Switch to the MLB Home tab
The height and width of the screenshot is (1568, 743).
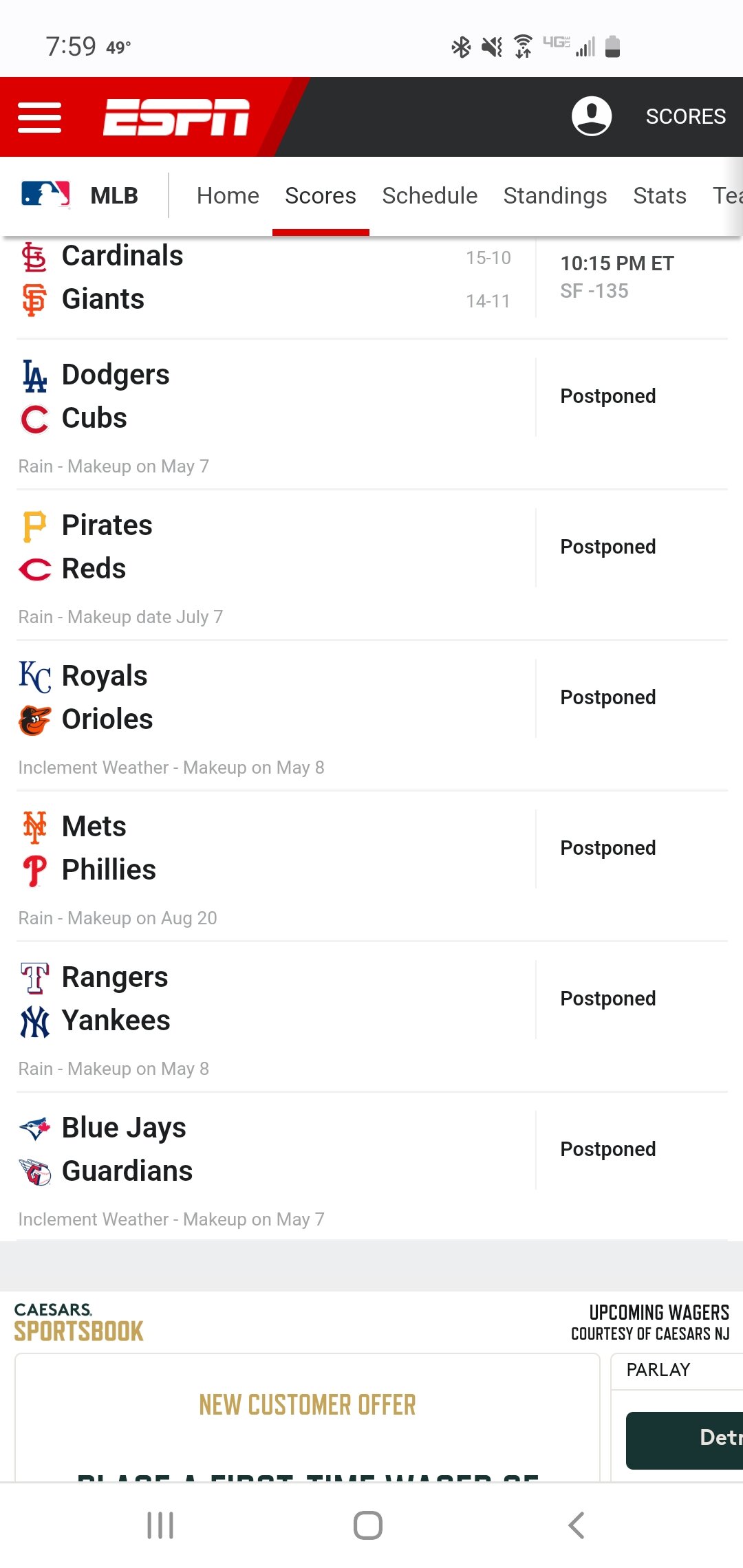click(228, 196)
